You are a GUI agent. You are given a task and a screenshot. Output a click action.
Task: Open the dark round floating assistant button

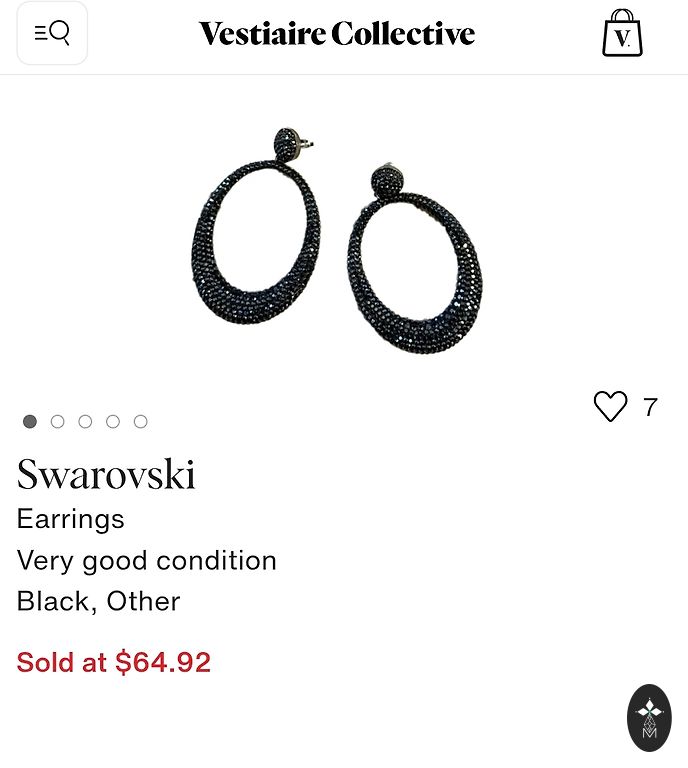coord(649,717)
